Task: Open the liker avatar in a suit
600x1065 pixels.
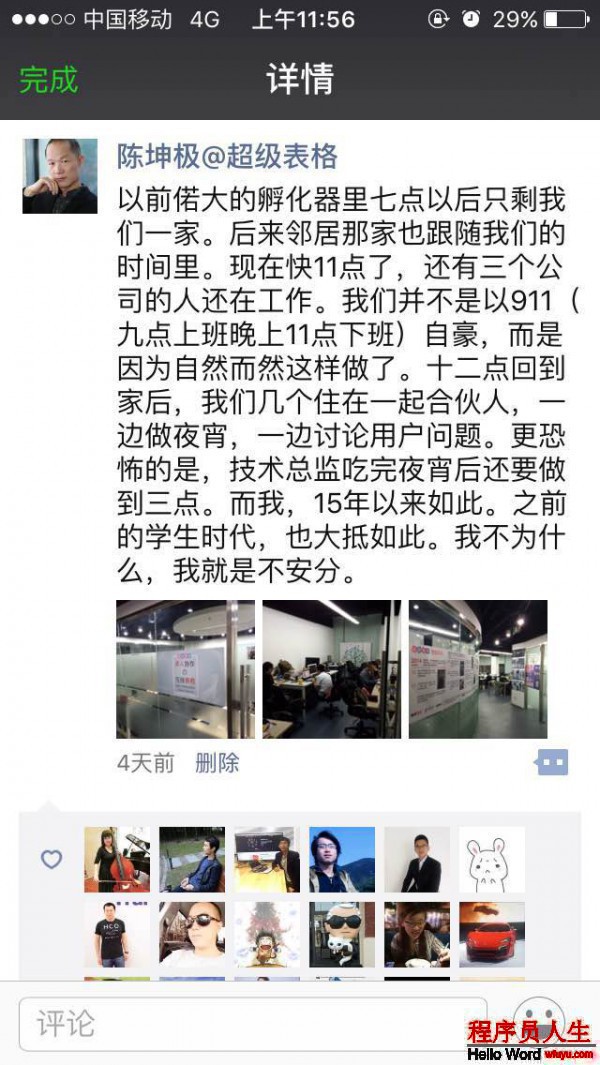Action: pos(417,859)
